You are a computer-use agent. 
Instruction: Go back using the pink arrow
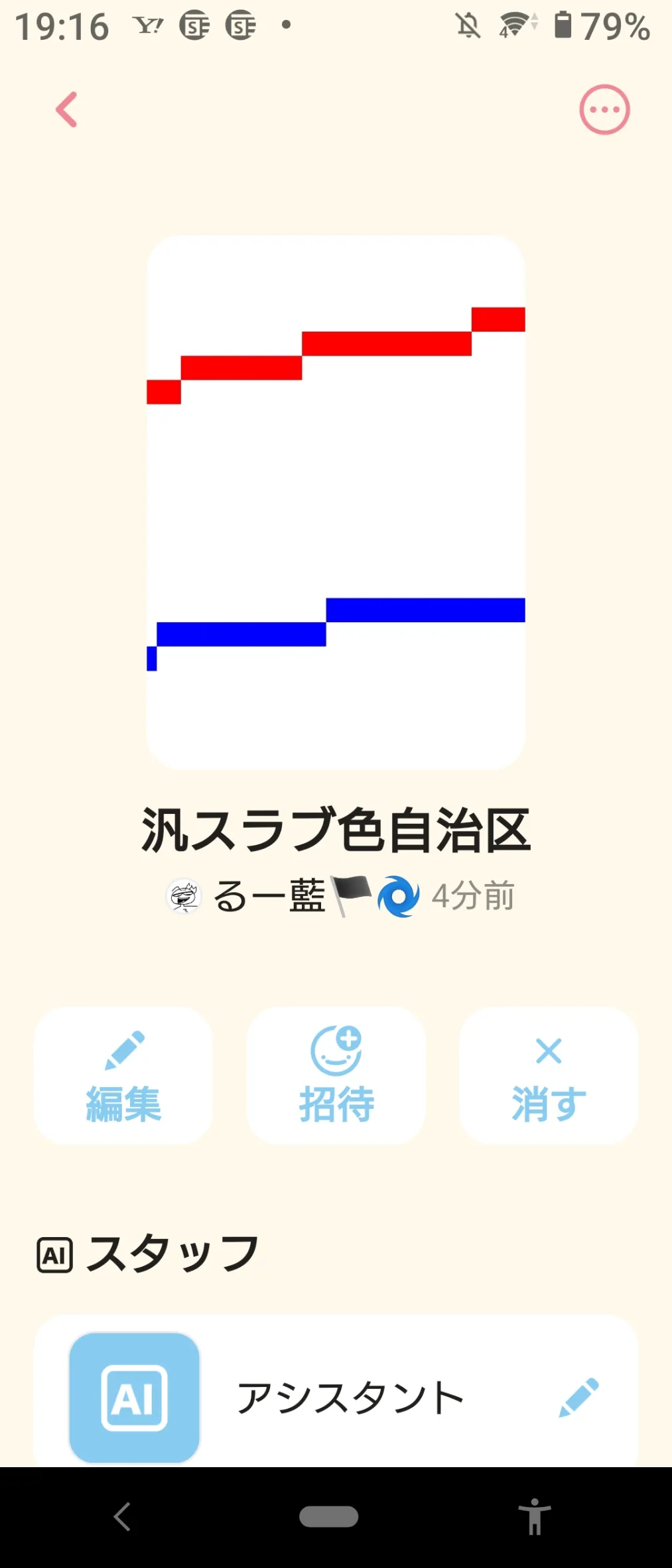point(66,109)
